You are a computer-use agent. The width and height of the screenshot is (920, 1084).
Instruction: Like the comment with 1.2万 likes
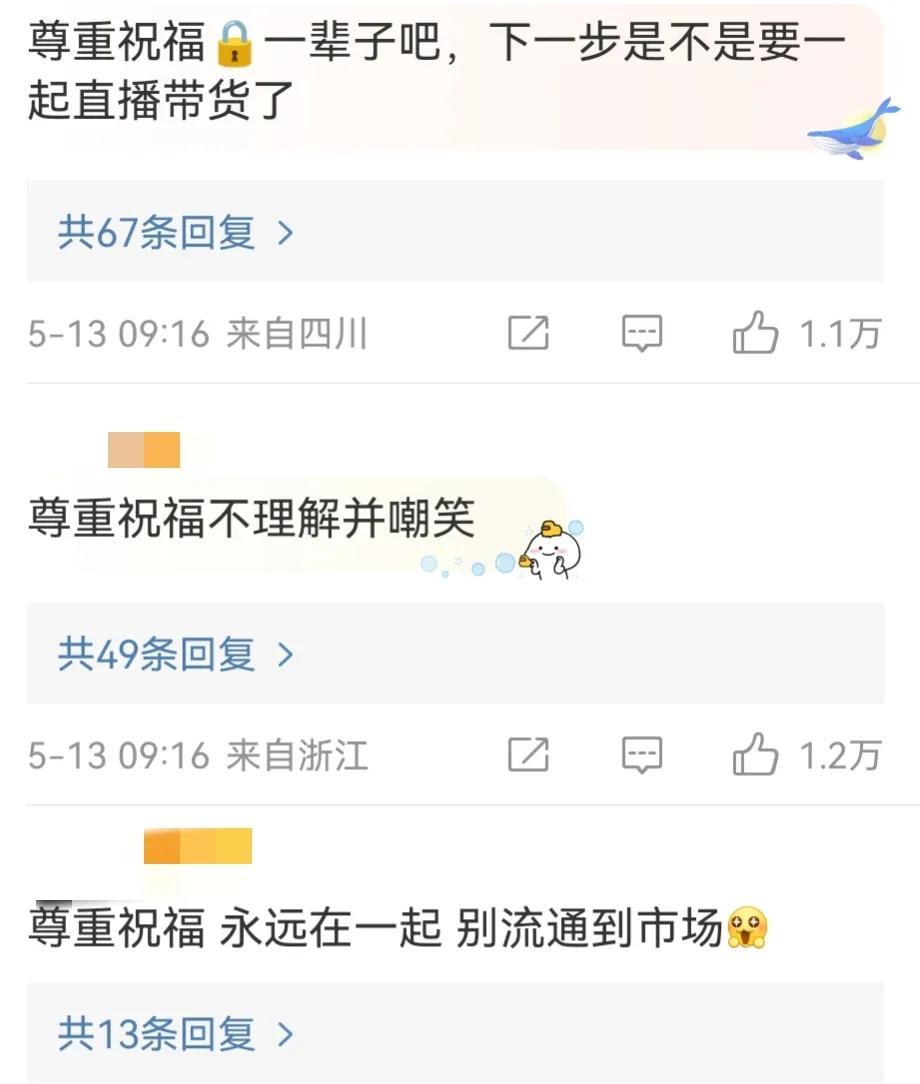756,755
